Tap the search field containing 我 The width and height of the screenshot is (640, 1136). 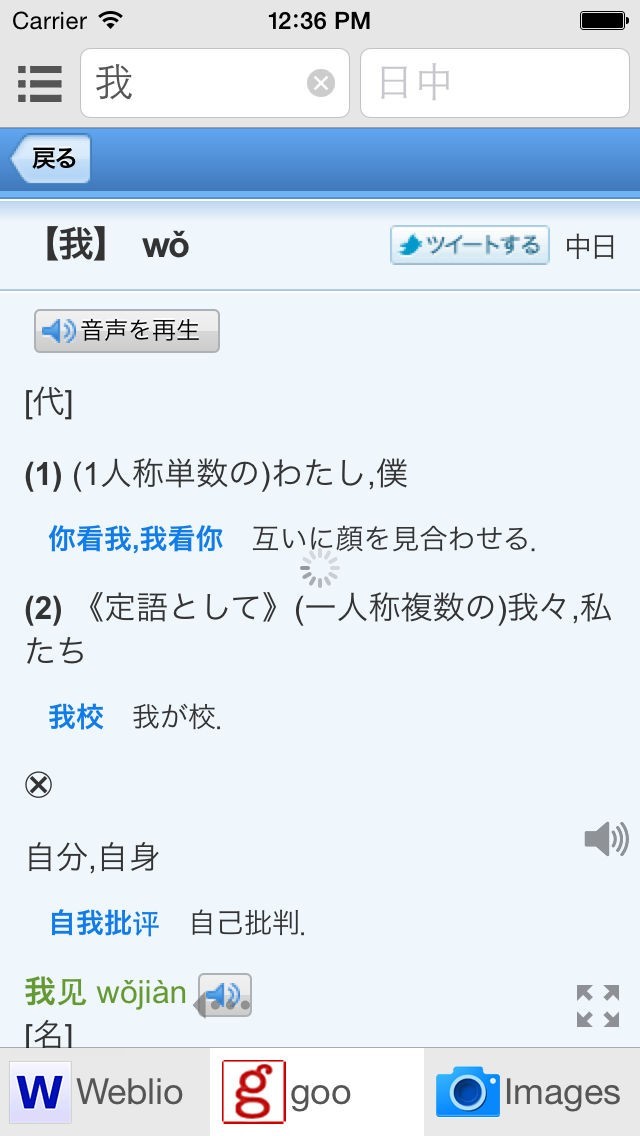point(195,83)
